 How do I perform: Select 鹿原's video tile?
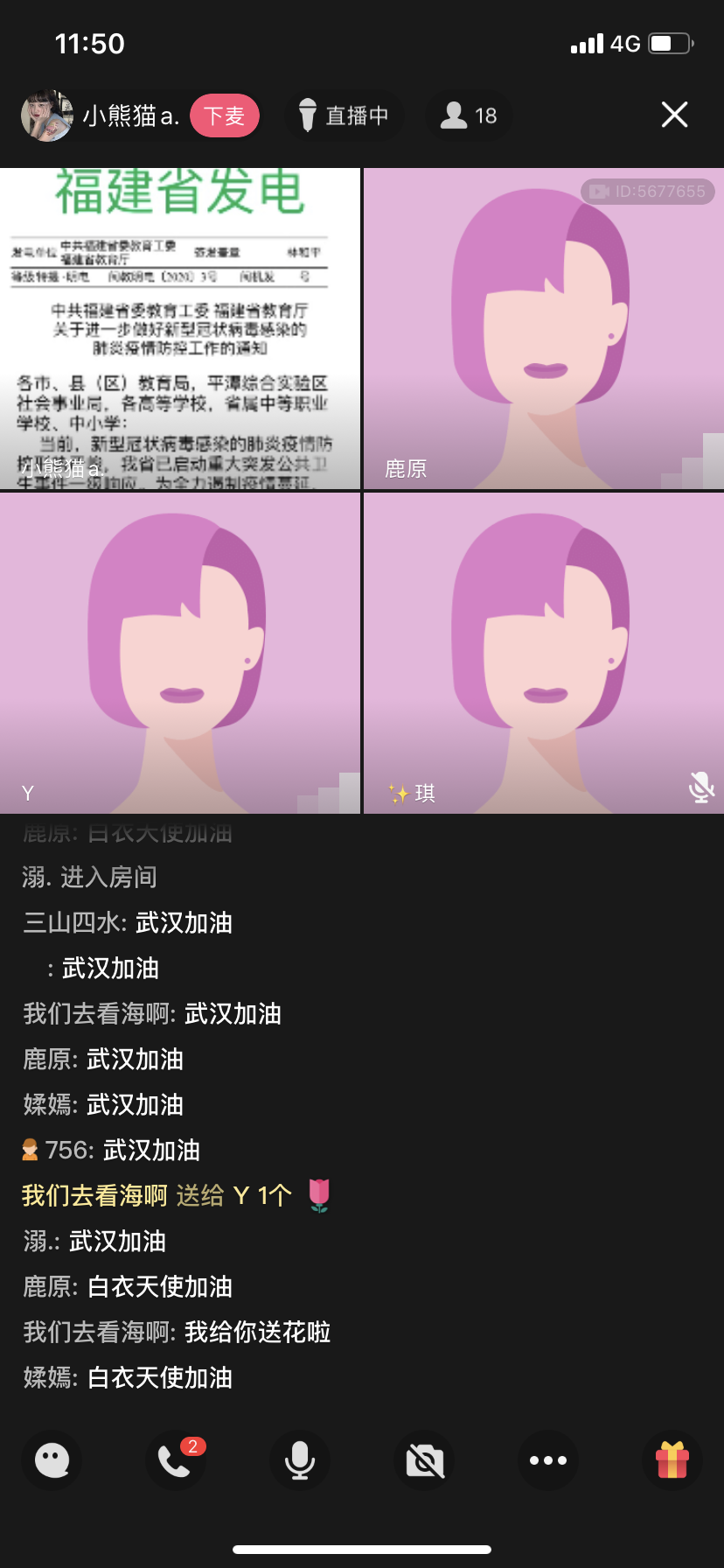click(544, 328)
